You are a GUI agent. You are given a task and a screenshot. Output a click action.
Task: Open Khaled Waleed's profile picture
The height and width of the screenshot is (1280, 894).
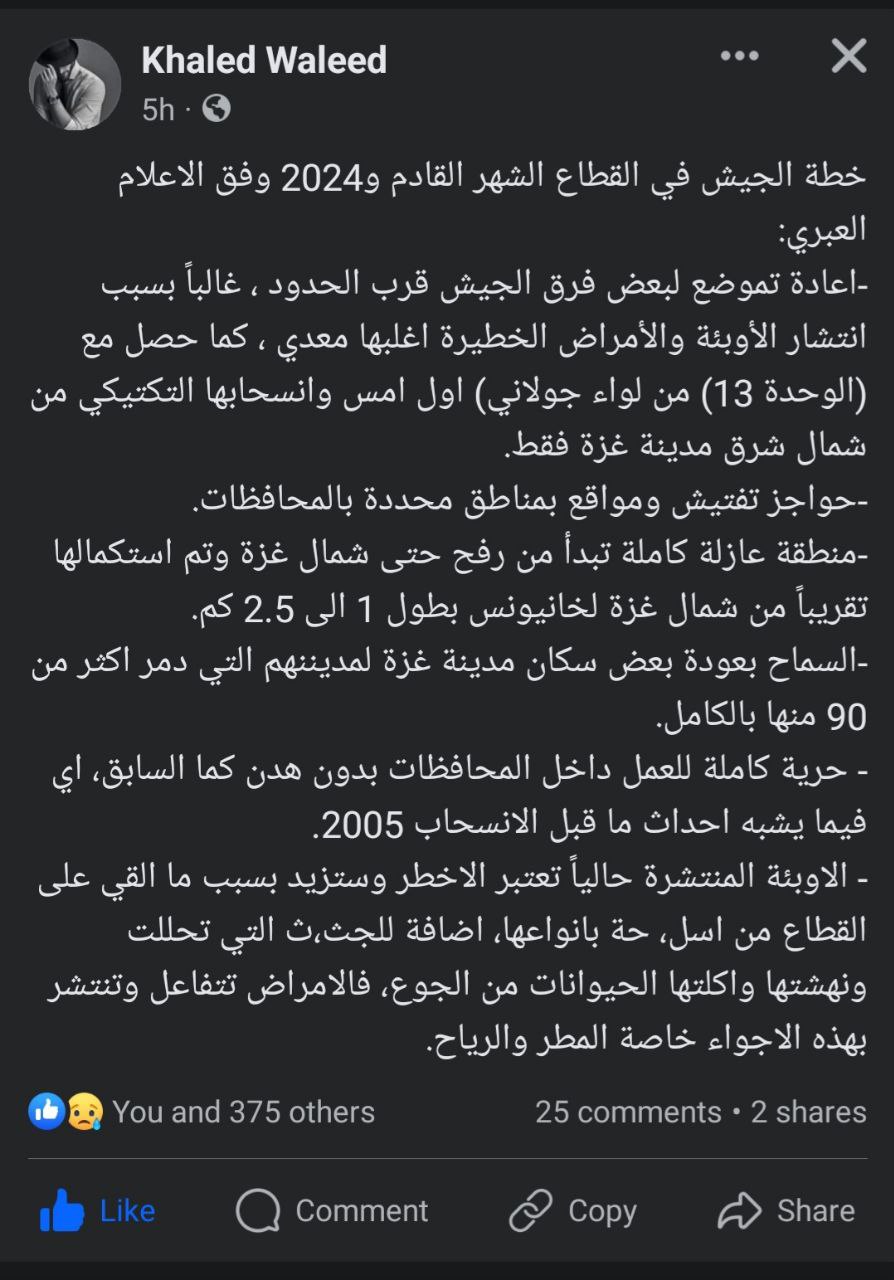click(75, 84)
